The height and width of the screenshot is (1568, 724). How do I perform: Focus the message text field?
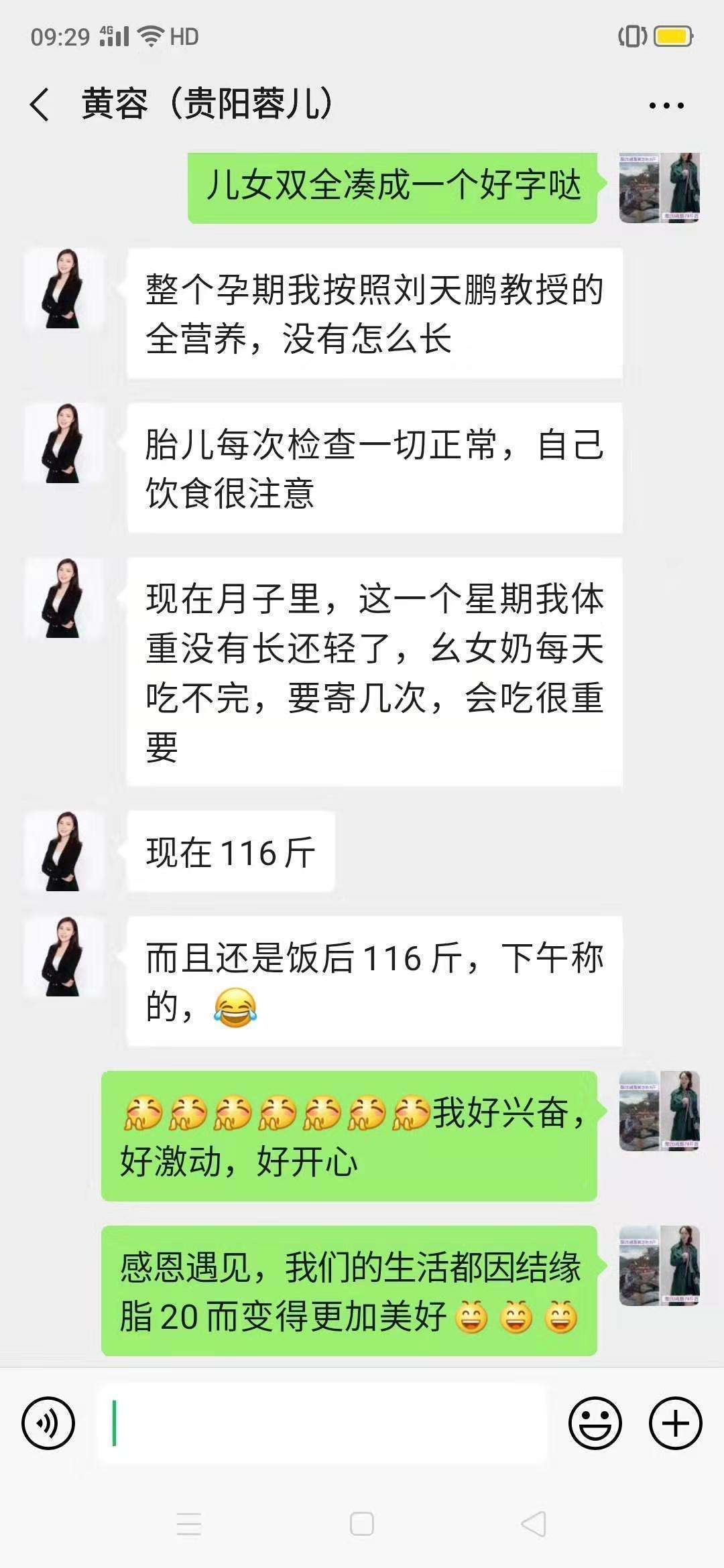pos(322,1423)
